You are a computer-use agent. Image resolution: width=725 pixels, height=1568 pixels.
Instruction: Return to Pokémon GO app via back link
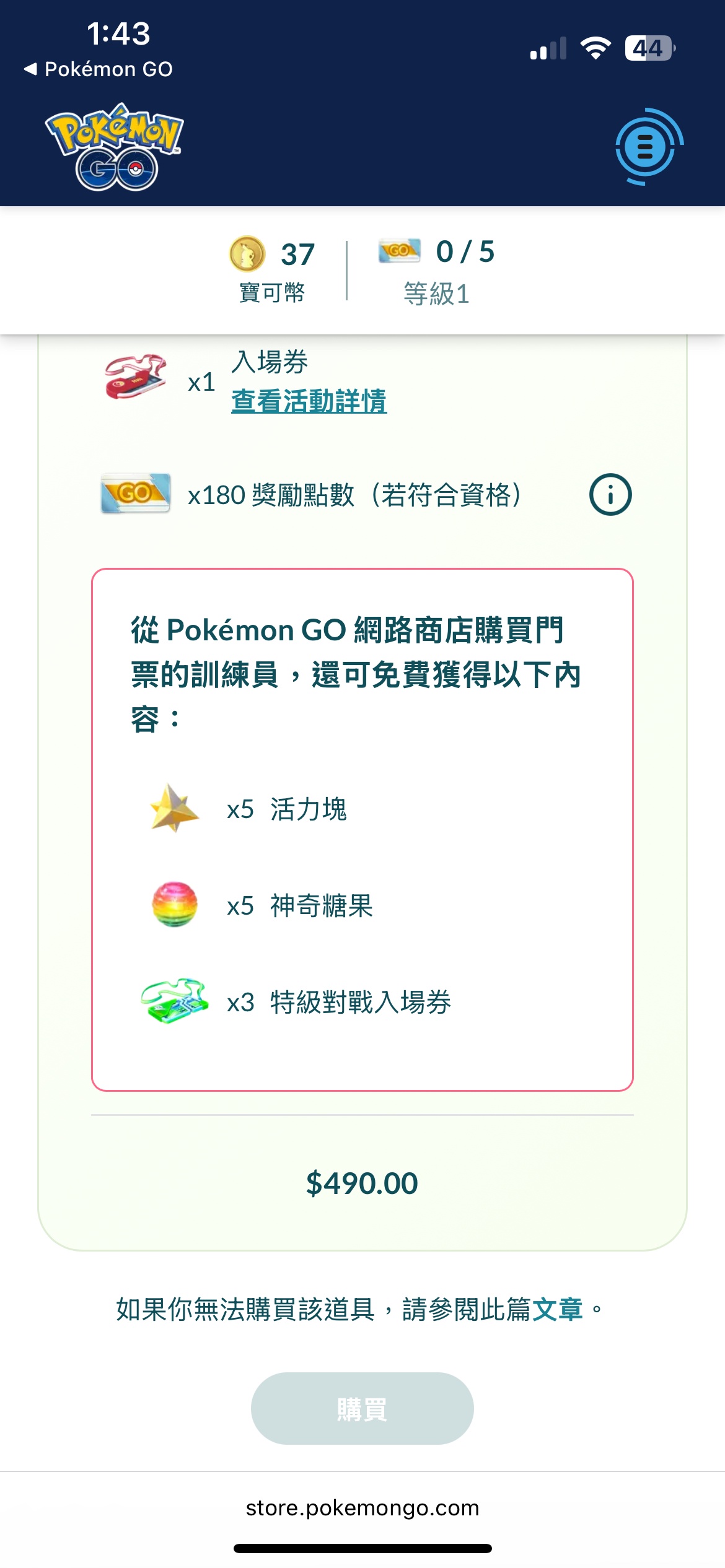pos(98,69)
